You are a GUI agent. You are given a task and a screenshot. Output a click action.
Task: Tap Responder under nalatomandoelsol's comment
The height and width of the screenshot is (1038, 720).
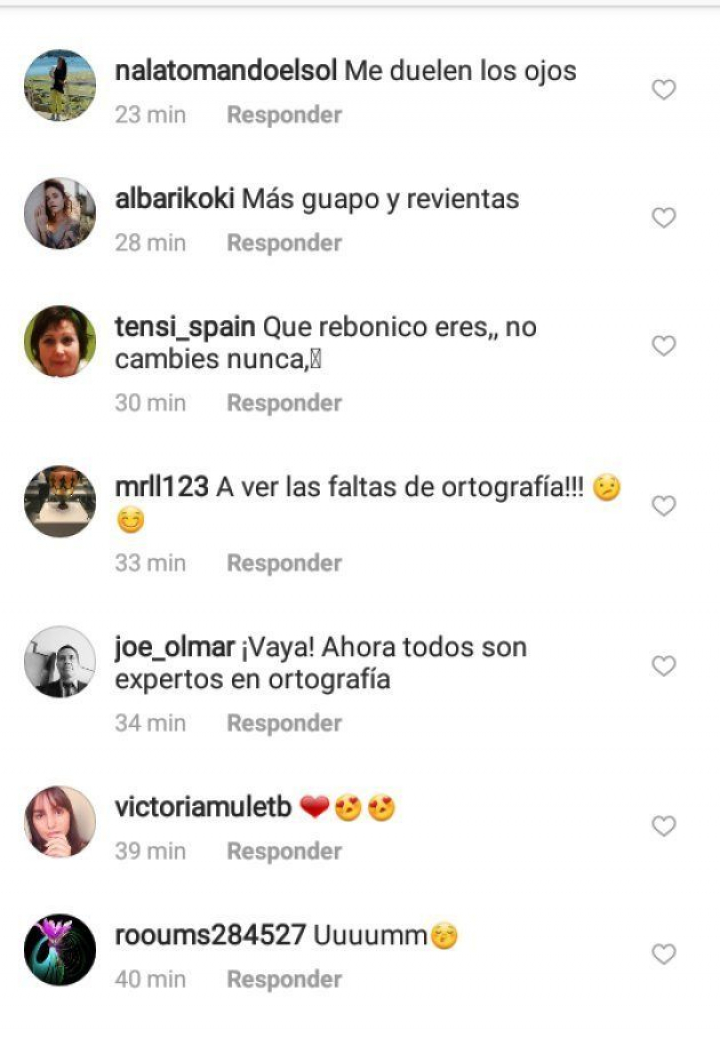pos(284,115)
